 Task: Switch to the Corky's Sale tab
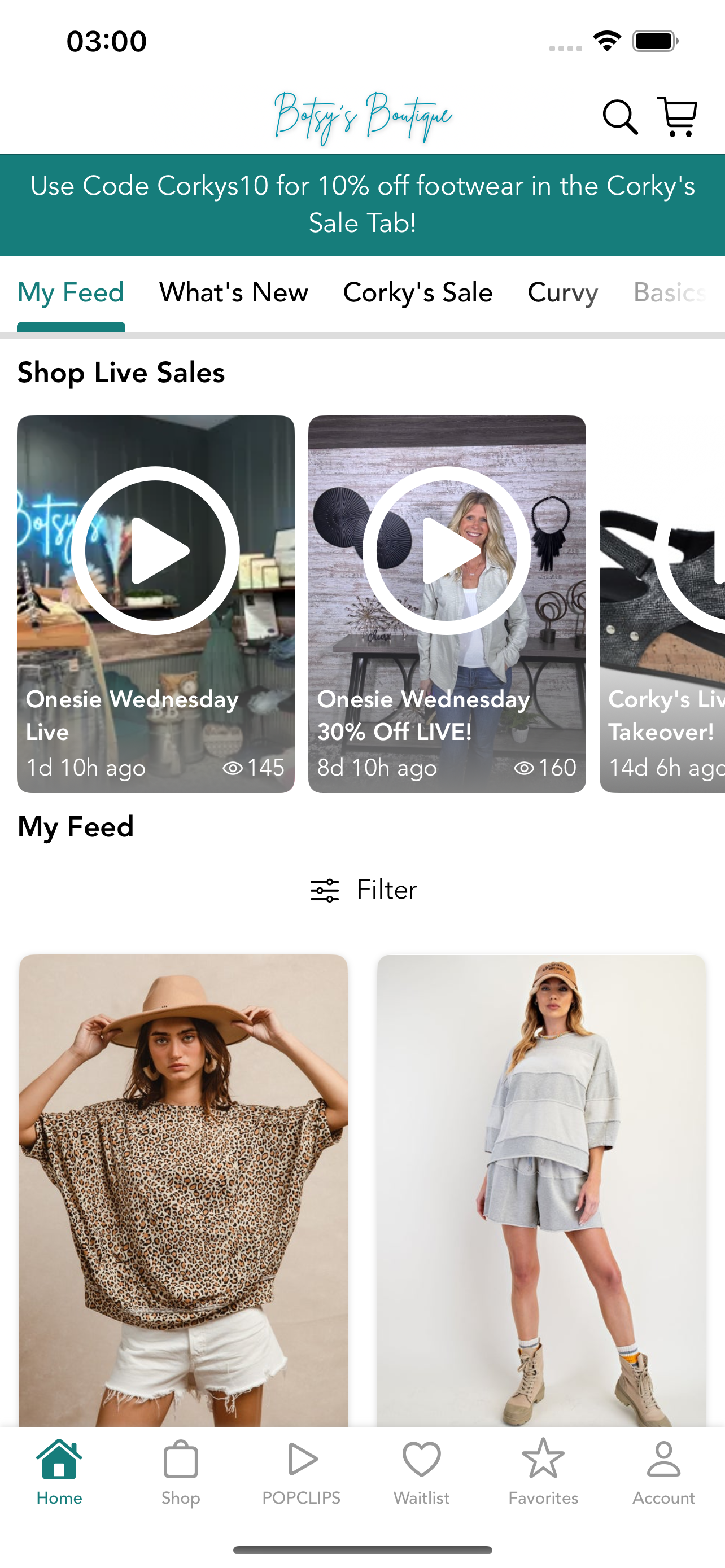[418, 293]
